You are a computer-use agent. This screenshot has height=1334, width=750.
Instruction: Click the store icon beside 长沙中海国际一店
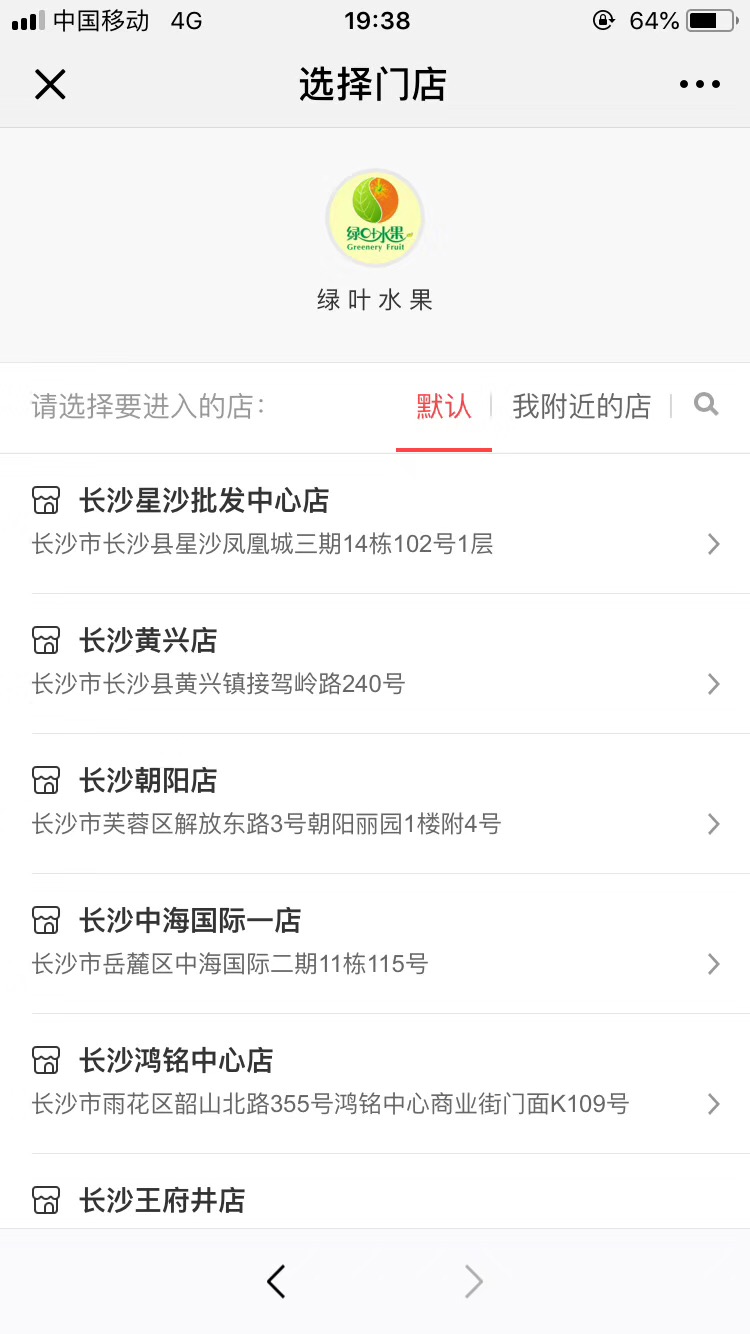click(47, 921)
